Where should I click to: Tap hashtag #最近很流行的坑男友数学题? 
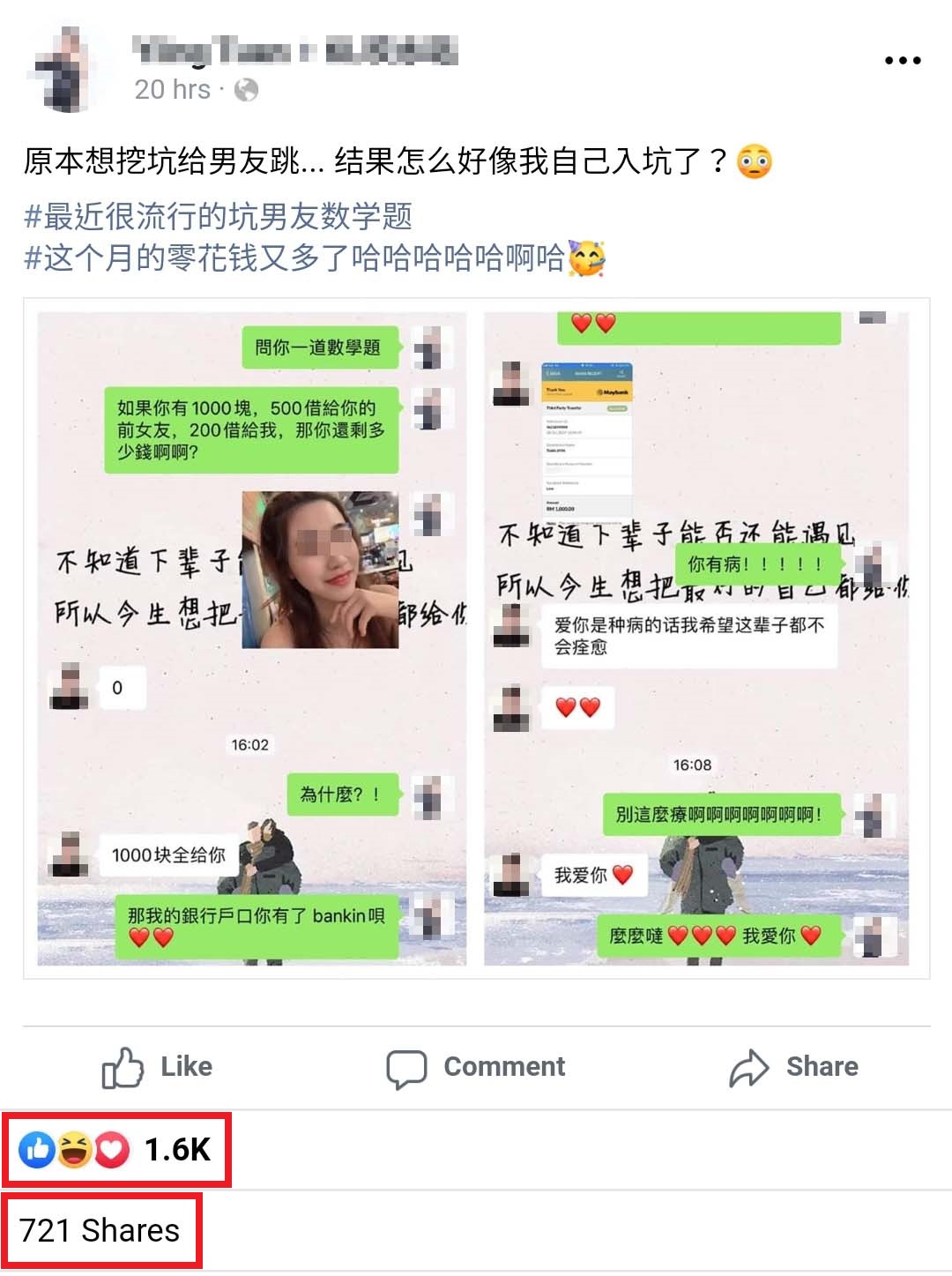(x=218, y=216)
